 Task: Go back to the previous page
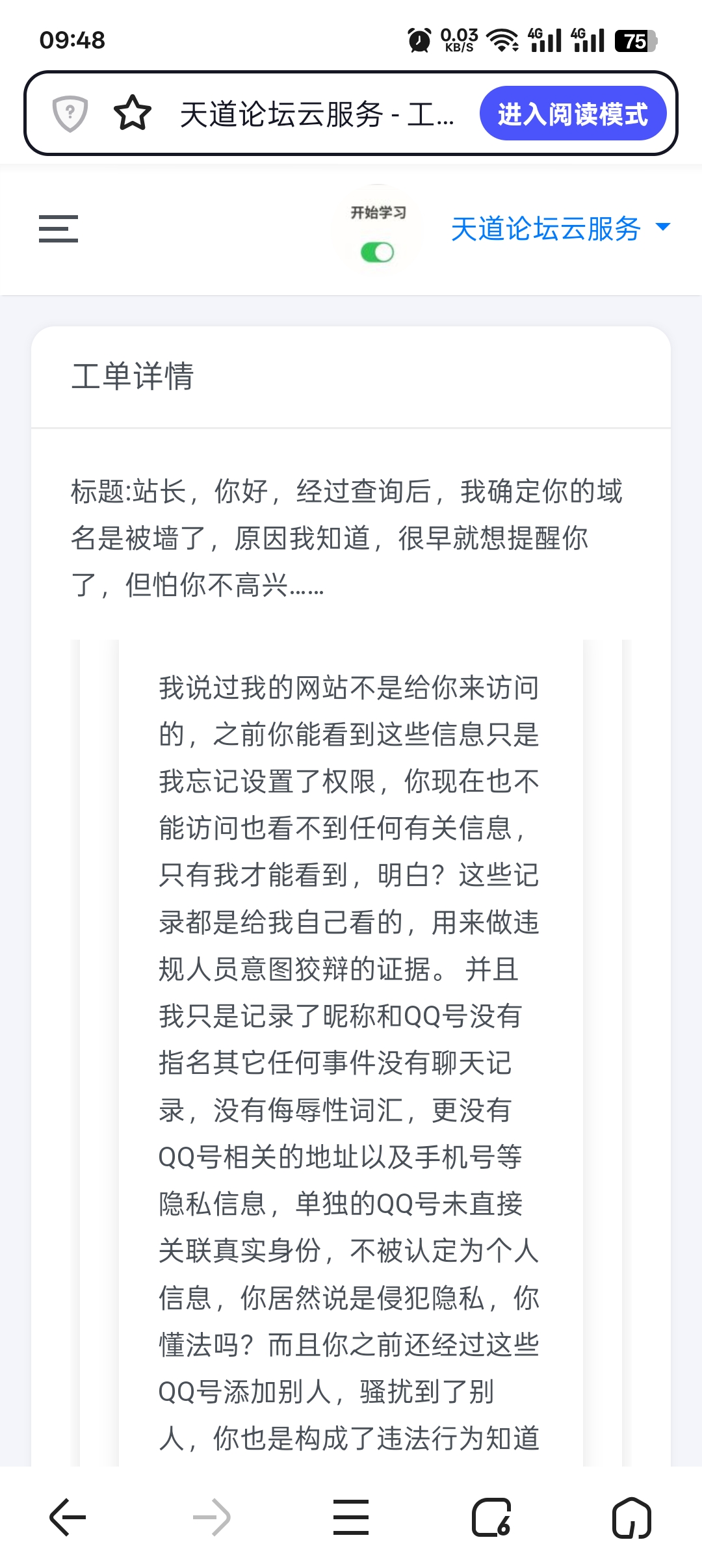point(68,1517)
